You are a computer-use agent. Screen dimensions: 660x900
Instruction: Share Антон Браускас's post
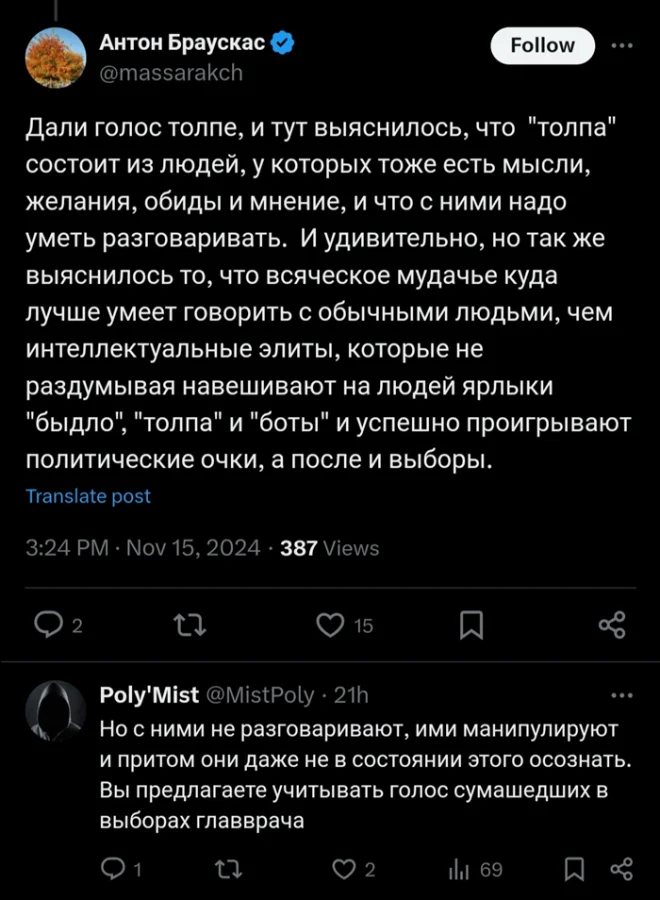pyautogui.click(x=611, y=625)
